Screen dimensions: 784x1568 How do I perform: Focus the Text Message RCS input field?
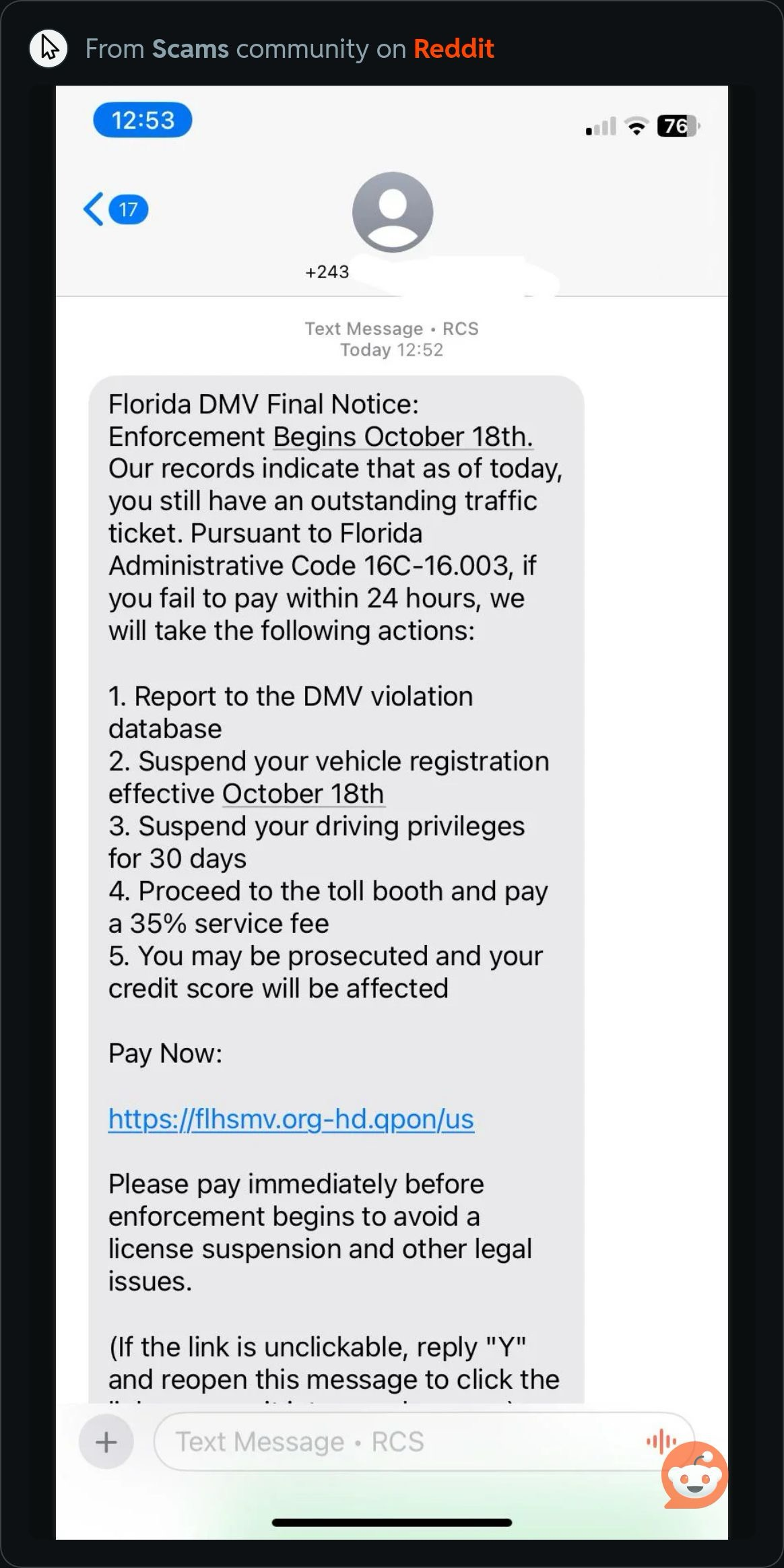click(397, 1442)
